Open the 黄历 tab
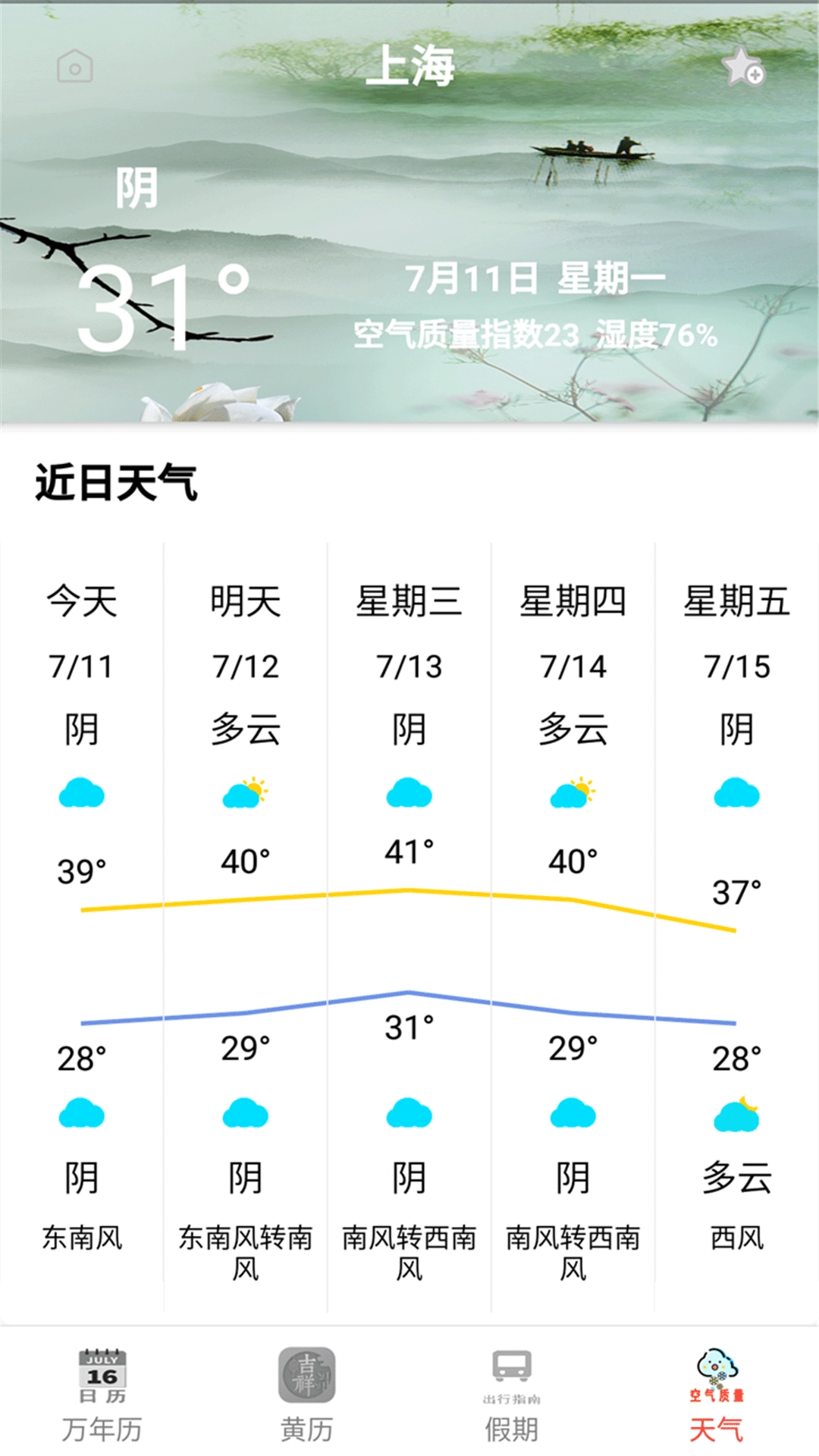Viewport: 819px width, 1456px height. pos(307,1395)
